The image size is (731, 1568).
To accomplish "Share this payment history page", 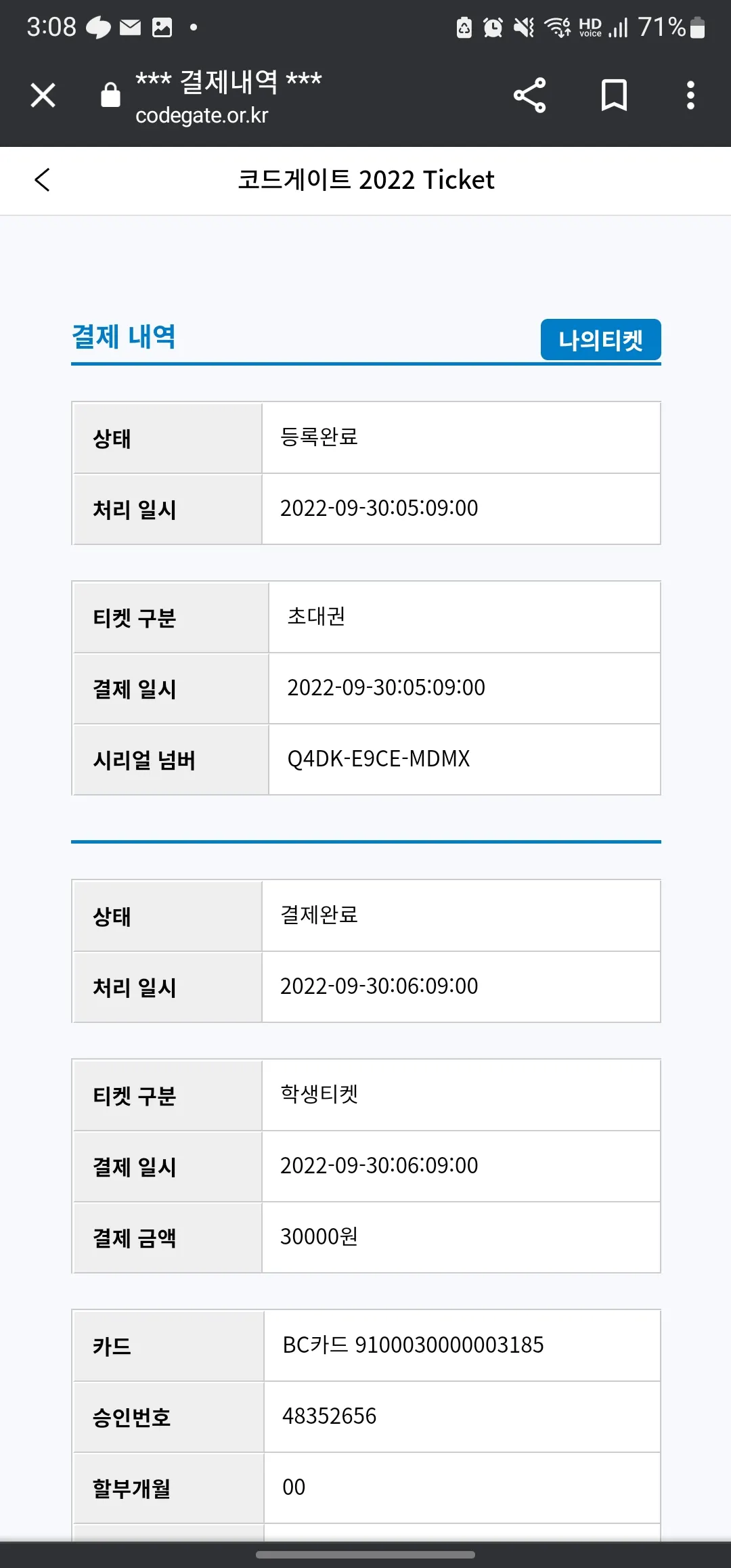I will pos(529,95).
